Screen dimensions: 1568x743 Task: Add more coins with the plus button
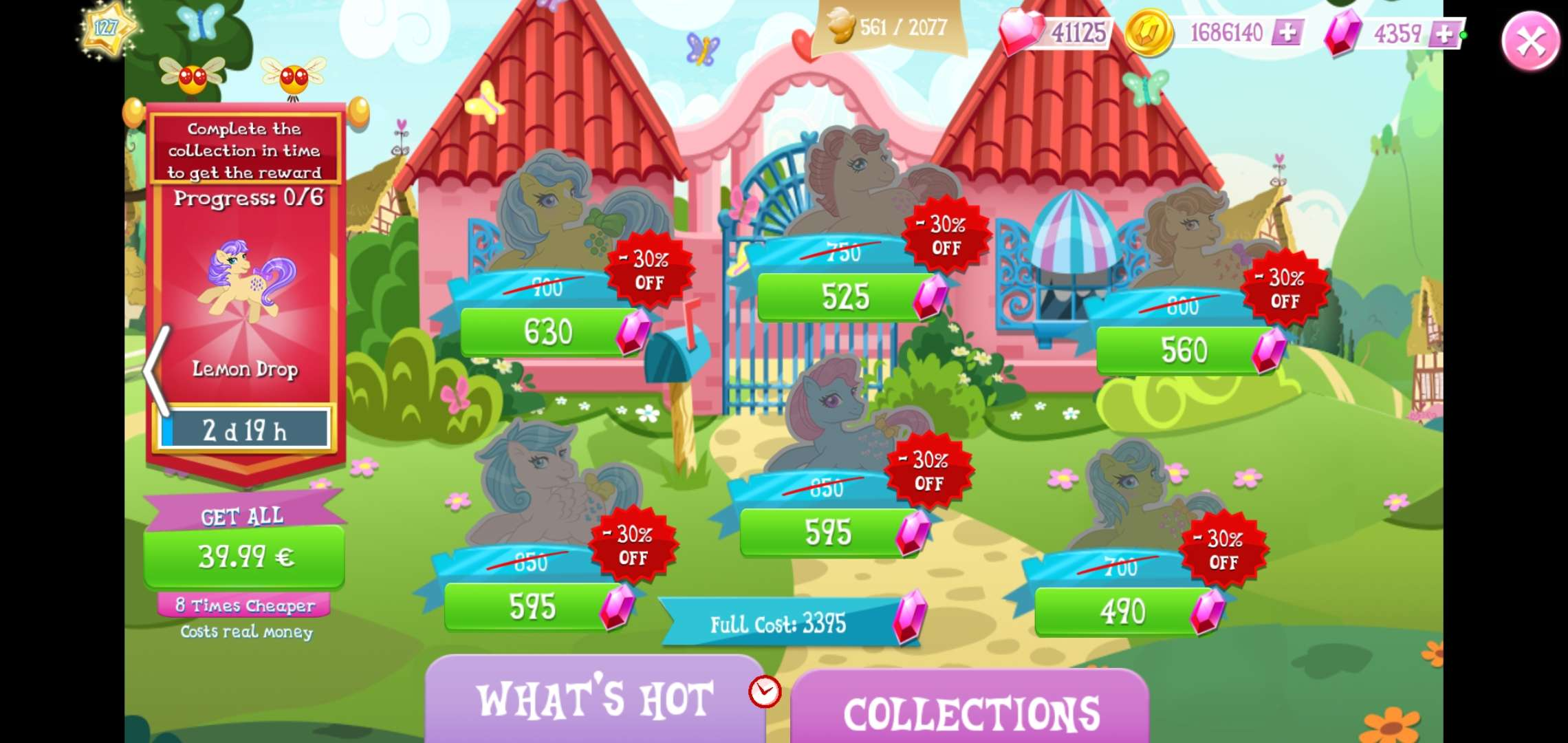point(1287,32)
